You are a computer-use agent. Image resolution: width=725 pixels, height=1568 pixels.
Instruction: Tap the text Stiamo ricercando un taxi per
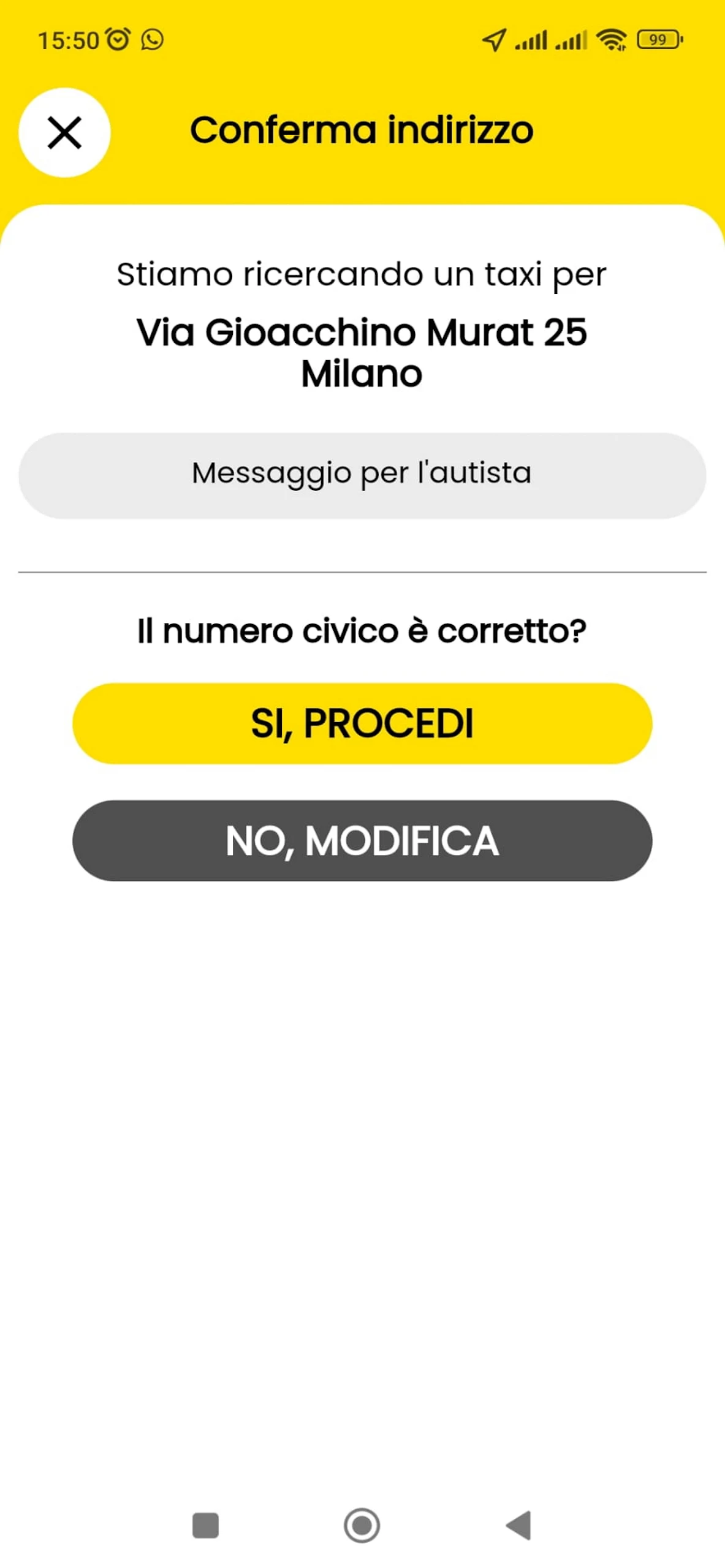(x=362, y=273)
